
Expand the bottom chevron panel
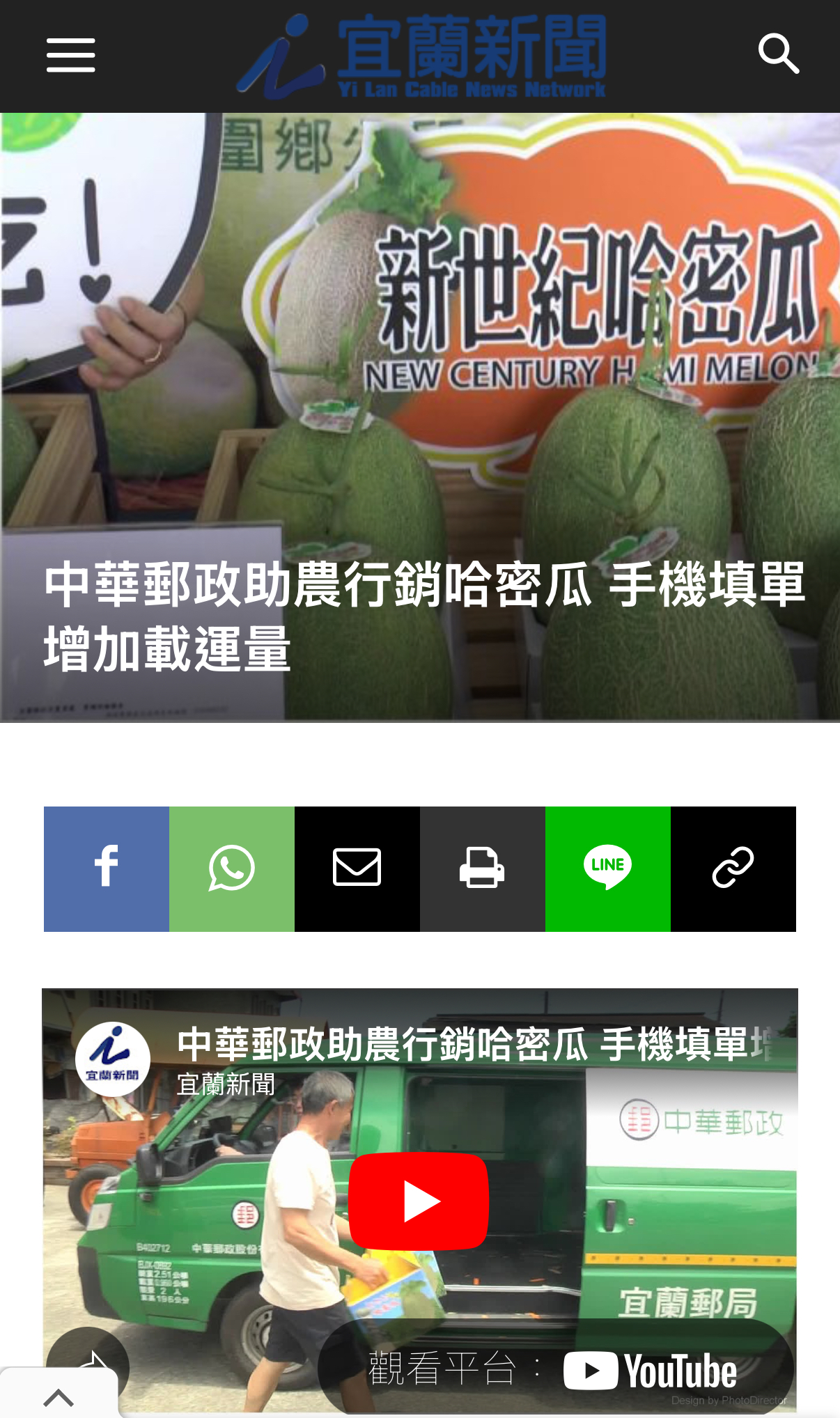click(x=59, y=1396)
